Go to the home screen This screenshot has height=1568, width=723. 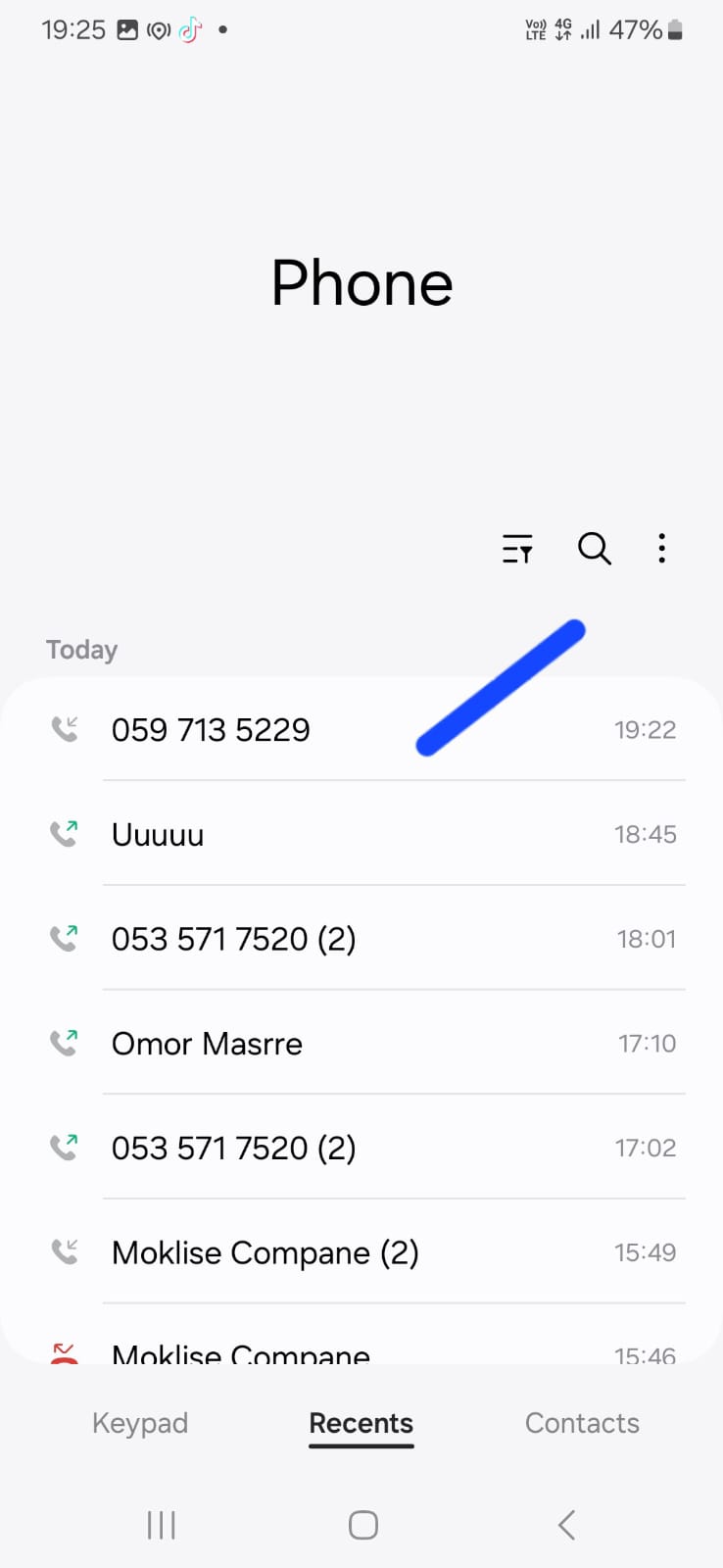click(x=363, y=1525)
